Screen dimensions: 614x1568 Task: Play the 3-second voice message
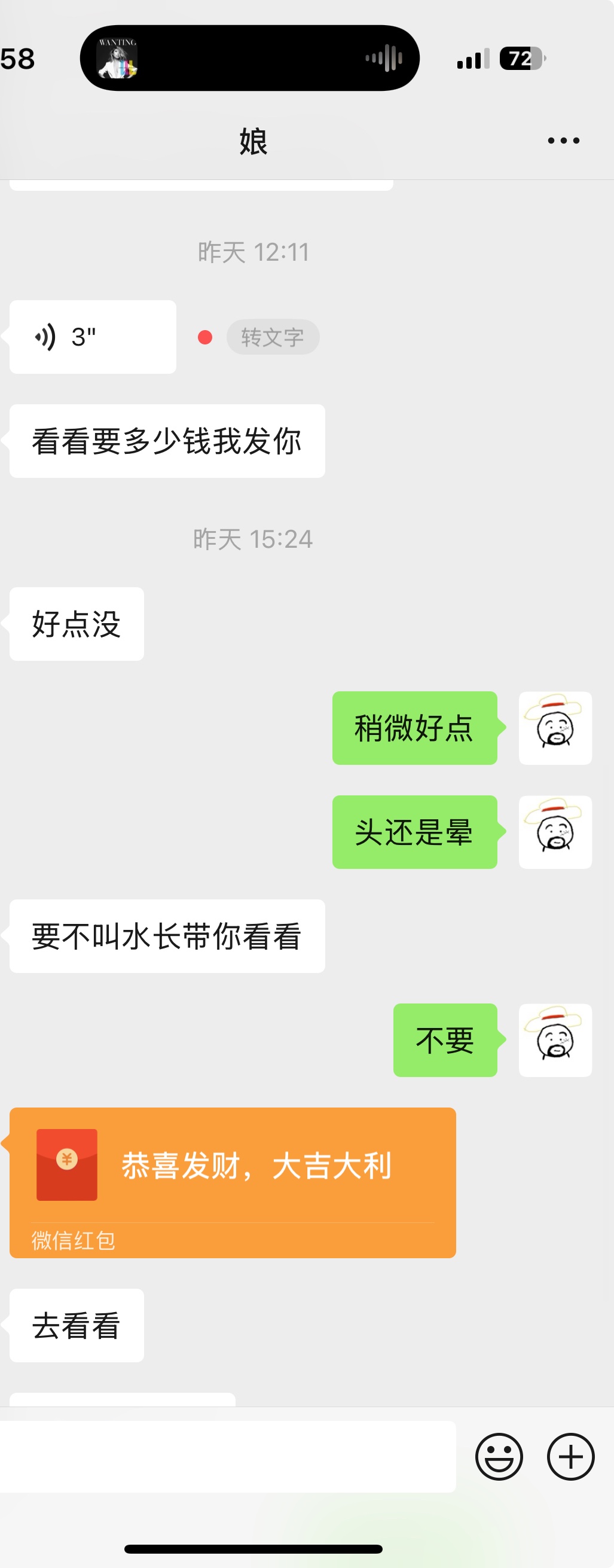click(x=93, y=337)
